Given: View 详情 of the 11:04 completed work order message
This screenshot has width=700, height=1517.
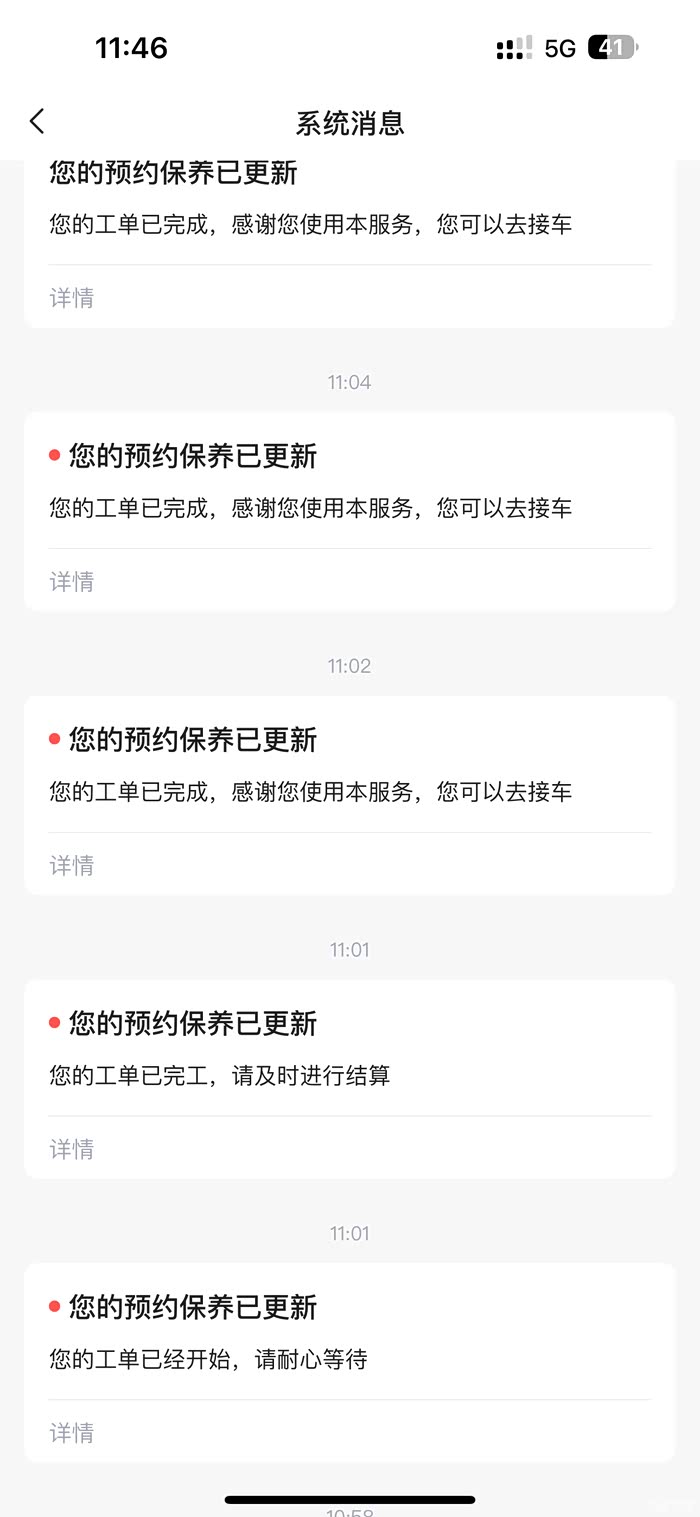Looking at the screenshot, I should (72, 581).
